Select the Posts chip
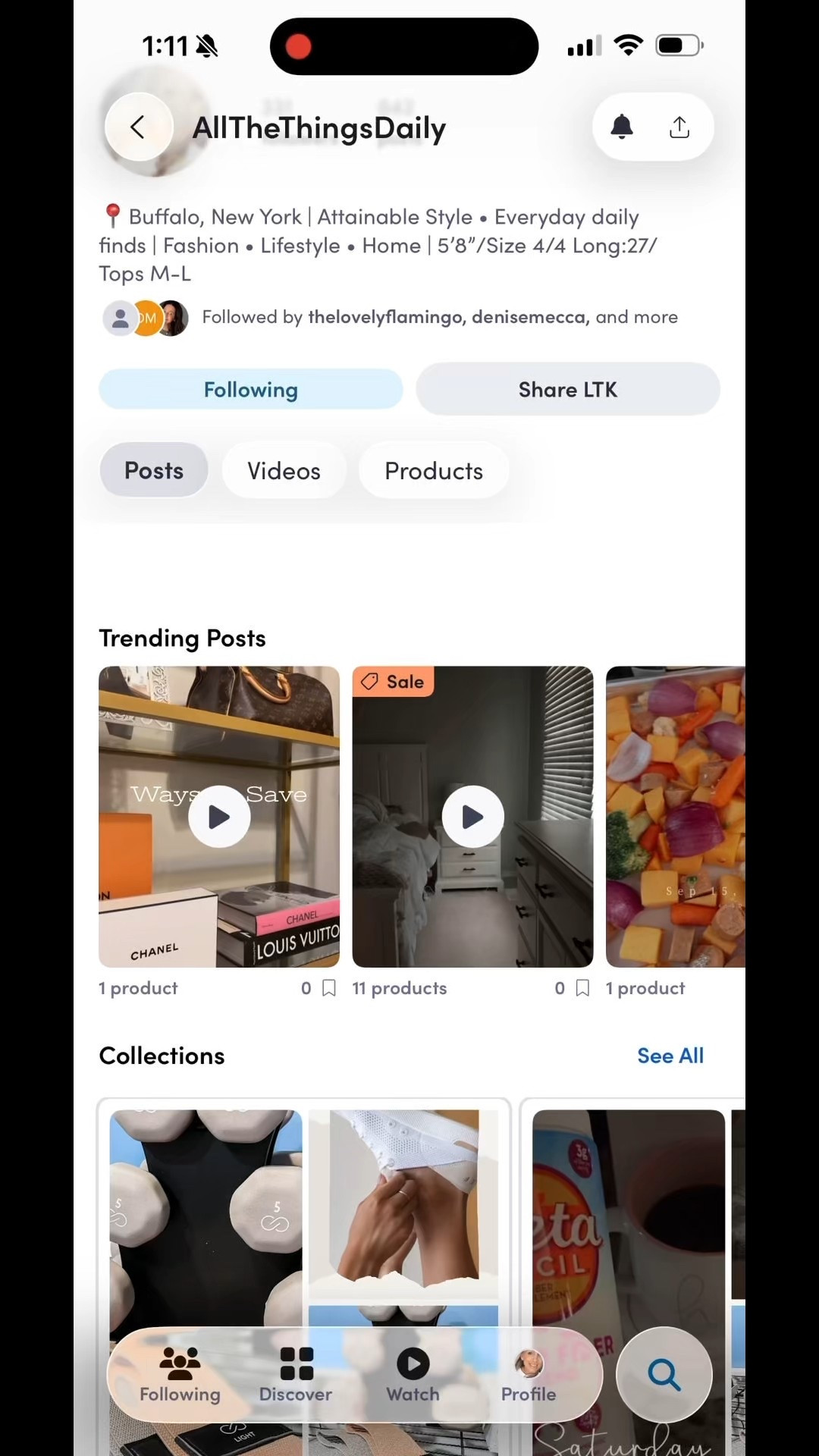This screenshot has width=819, height=1456. (x=154, y=471)
